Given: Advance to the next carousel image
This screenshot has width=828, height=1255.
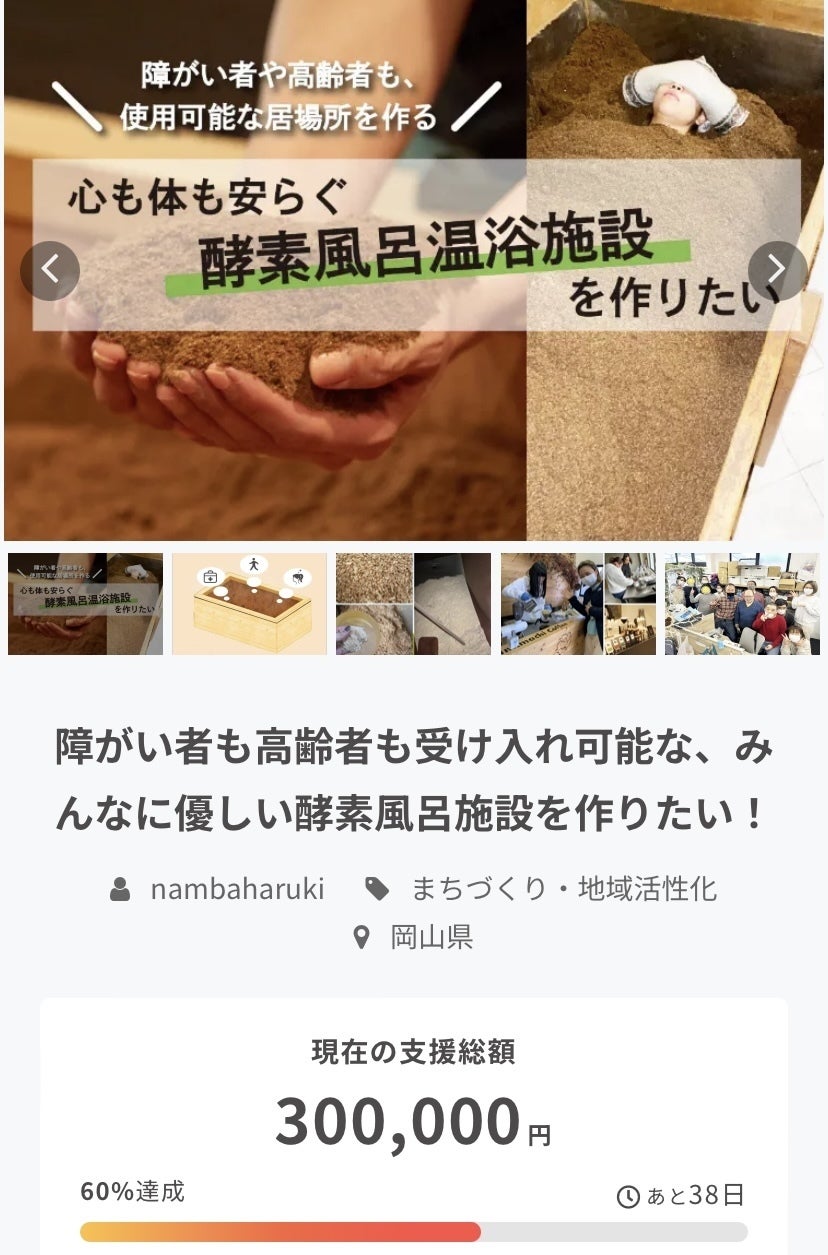Looking at the screenshot, I should [777, 271].
